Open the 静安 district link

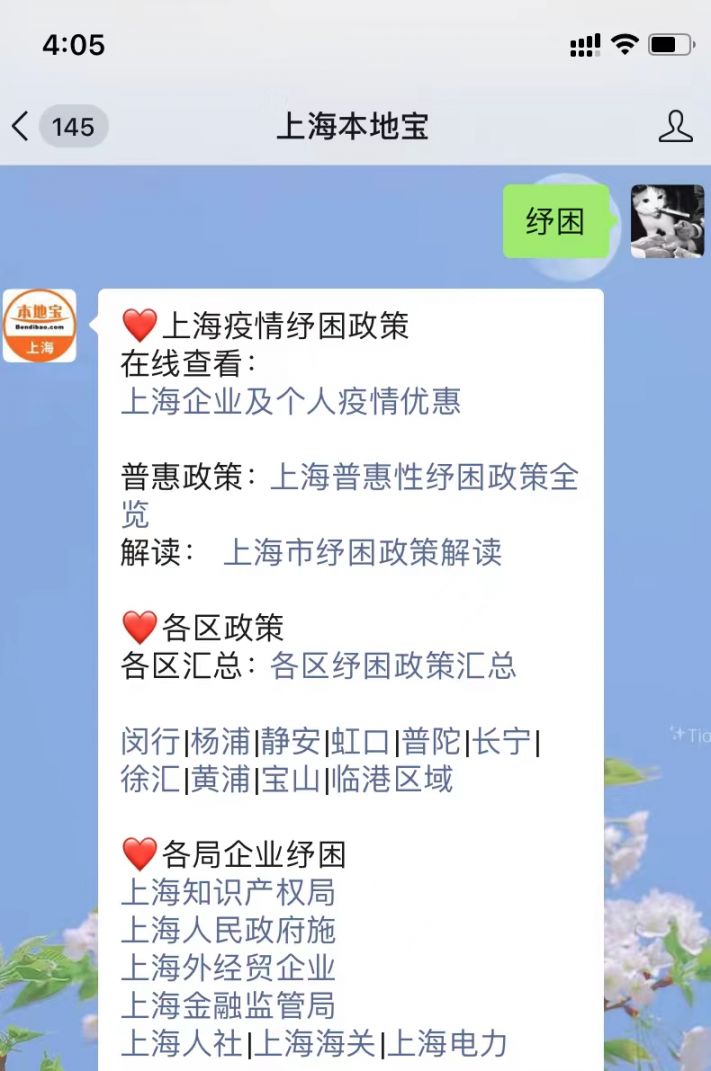coord(291,741)
